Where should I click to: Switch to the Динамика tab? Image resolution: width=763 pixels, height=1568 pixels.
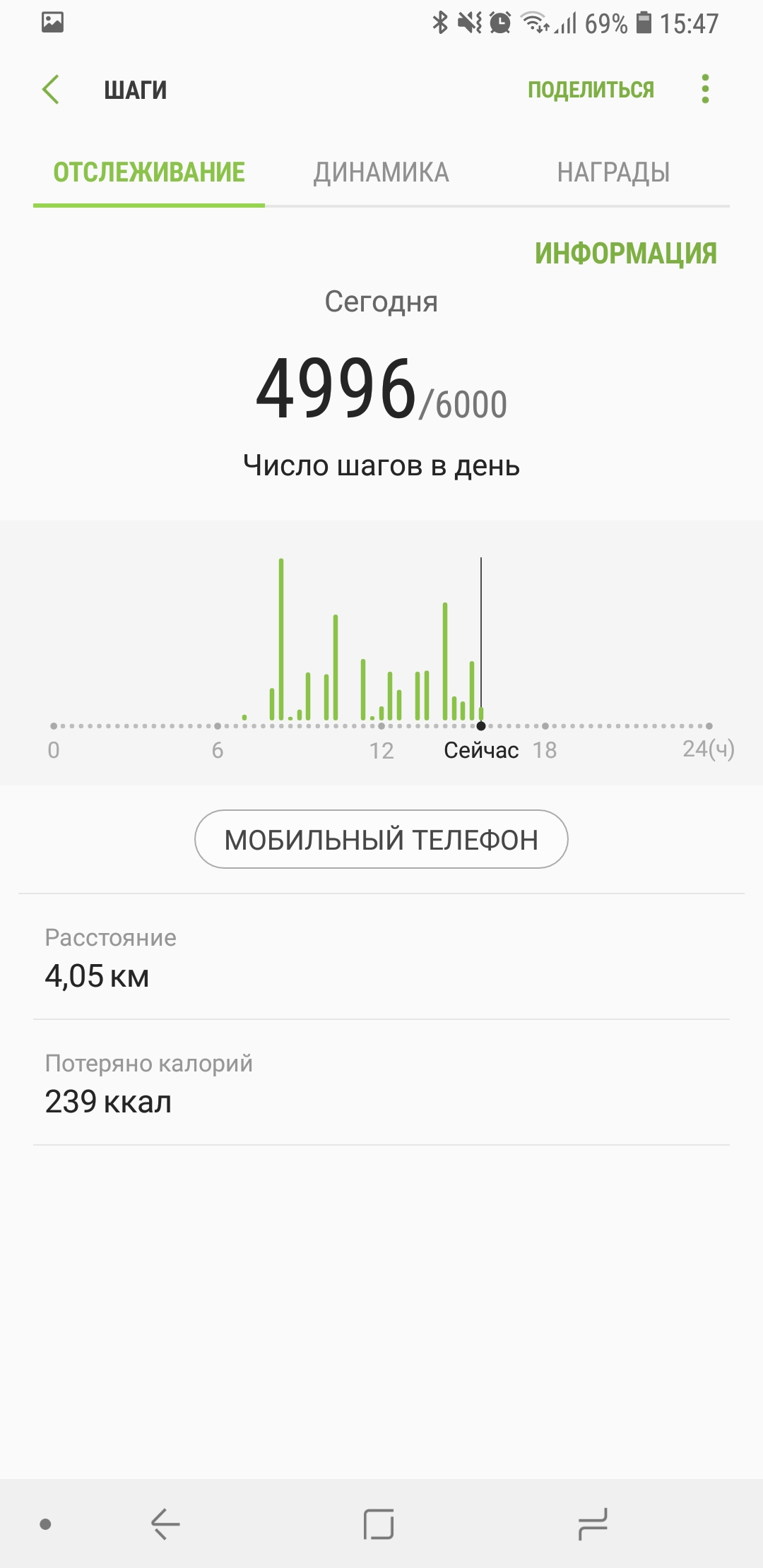[381, 172]
